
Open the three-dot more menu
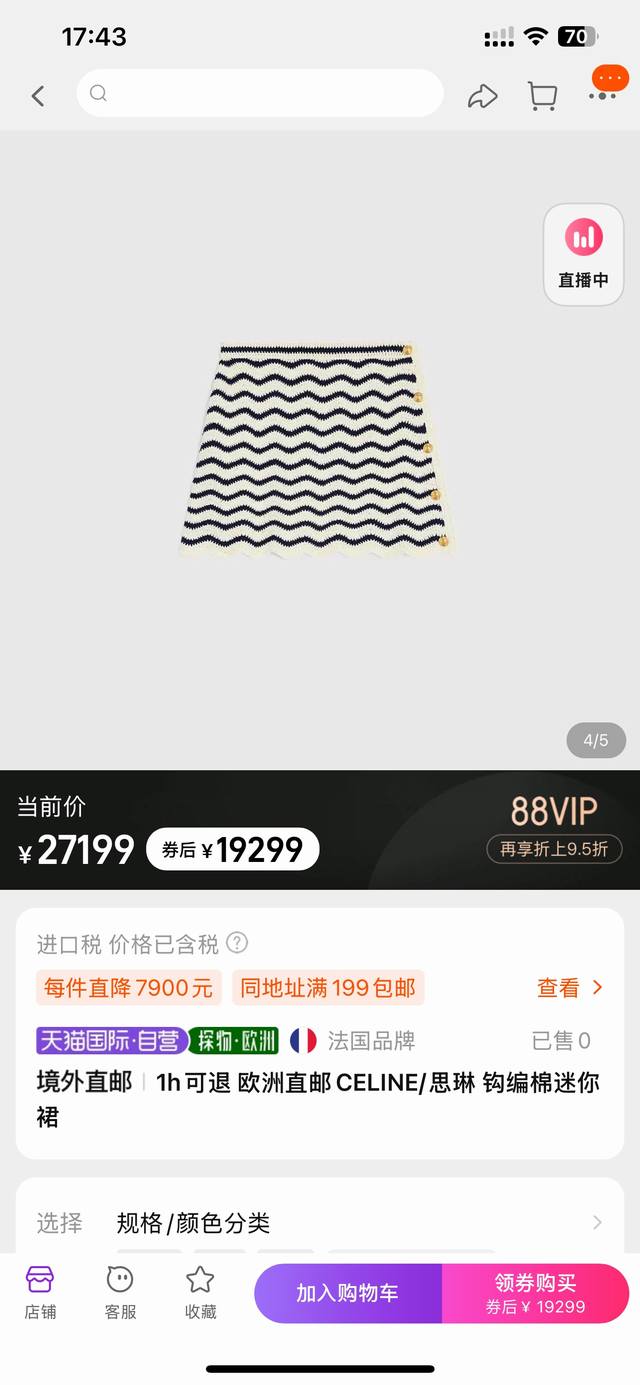click(603, 94)
